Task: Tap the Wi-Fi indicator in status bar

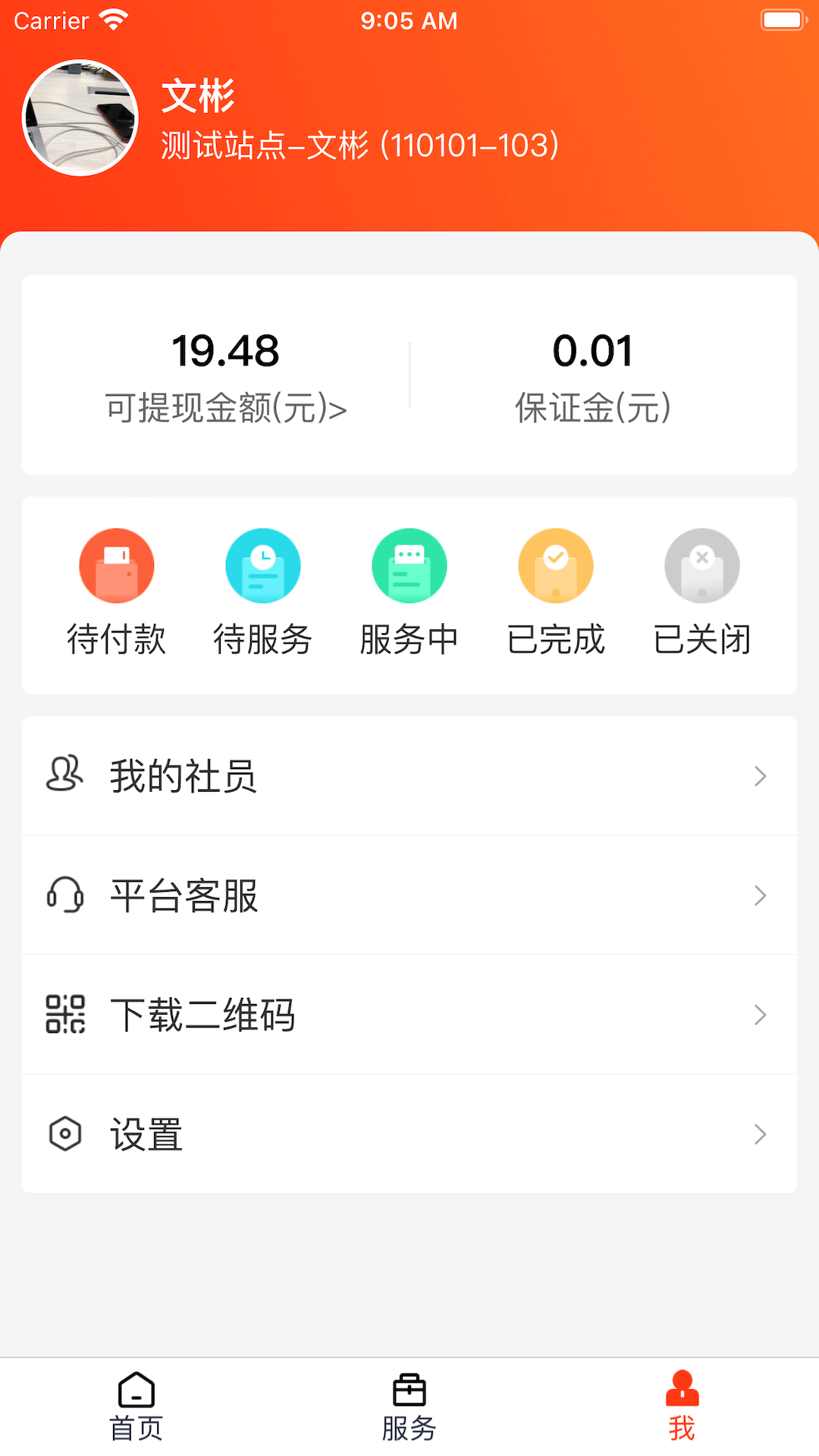Action: point(112,19)
